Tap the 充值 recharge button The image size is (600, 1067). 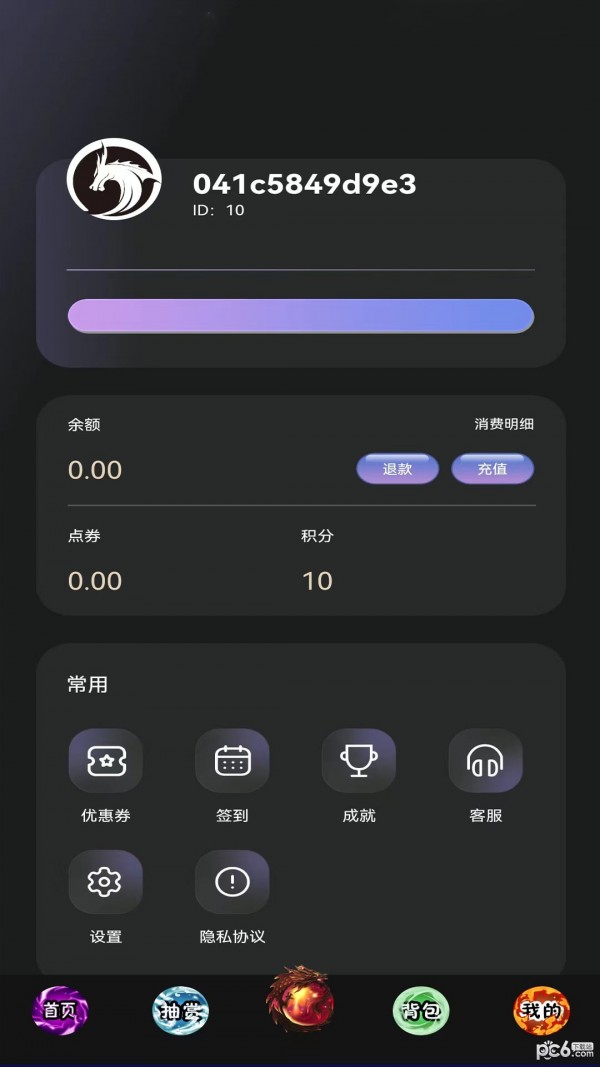pyautogui.click(x=493, y=469)
